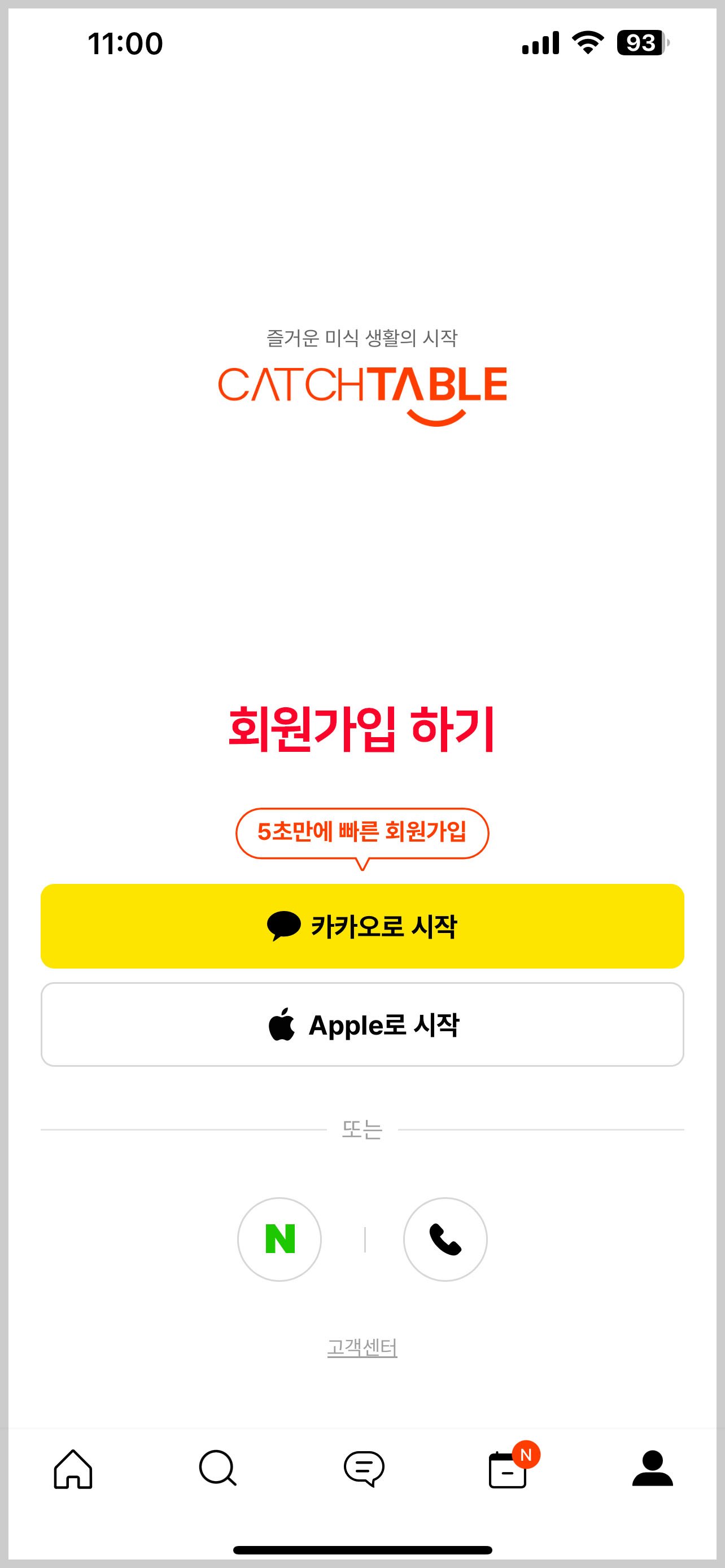Image resolution: width=725 pixels, height=1568 pixels.
Task: Select the My Page profile icon
Action: pos(652,1468)
